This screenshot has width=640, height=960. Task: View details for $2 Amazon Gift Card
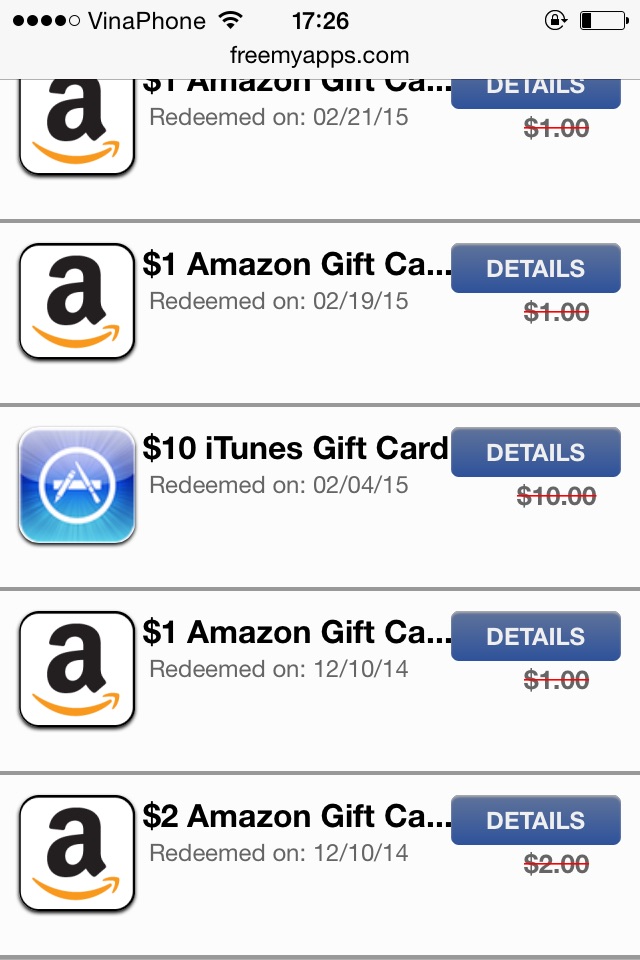click(x=535, y=820)
